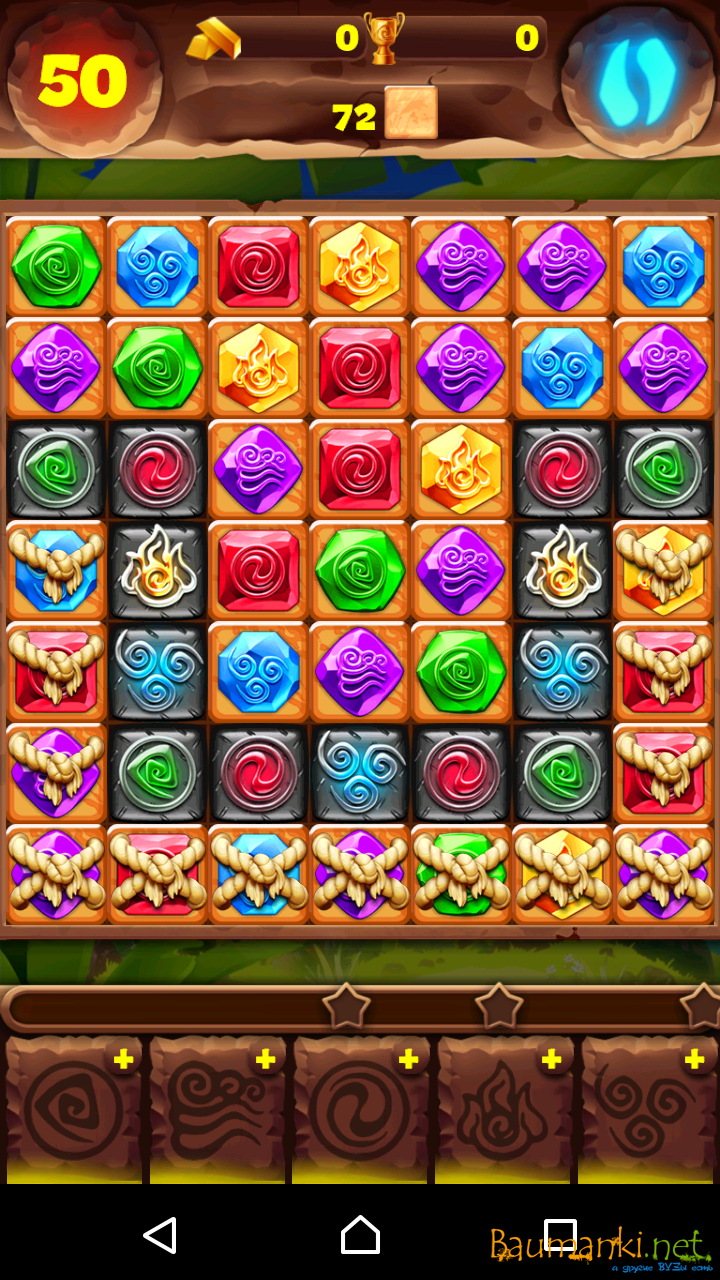Go back with the system back button
The image size is (720, 1280).
[x=160, y=1236]
